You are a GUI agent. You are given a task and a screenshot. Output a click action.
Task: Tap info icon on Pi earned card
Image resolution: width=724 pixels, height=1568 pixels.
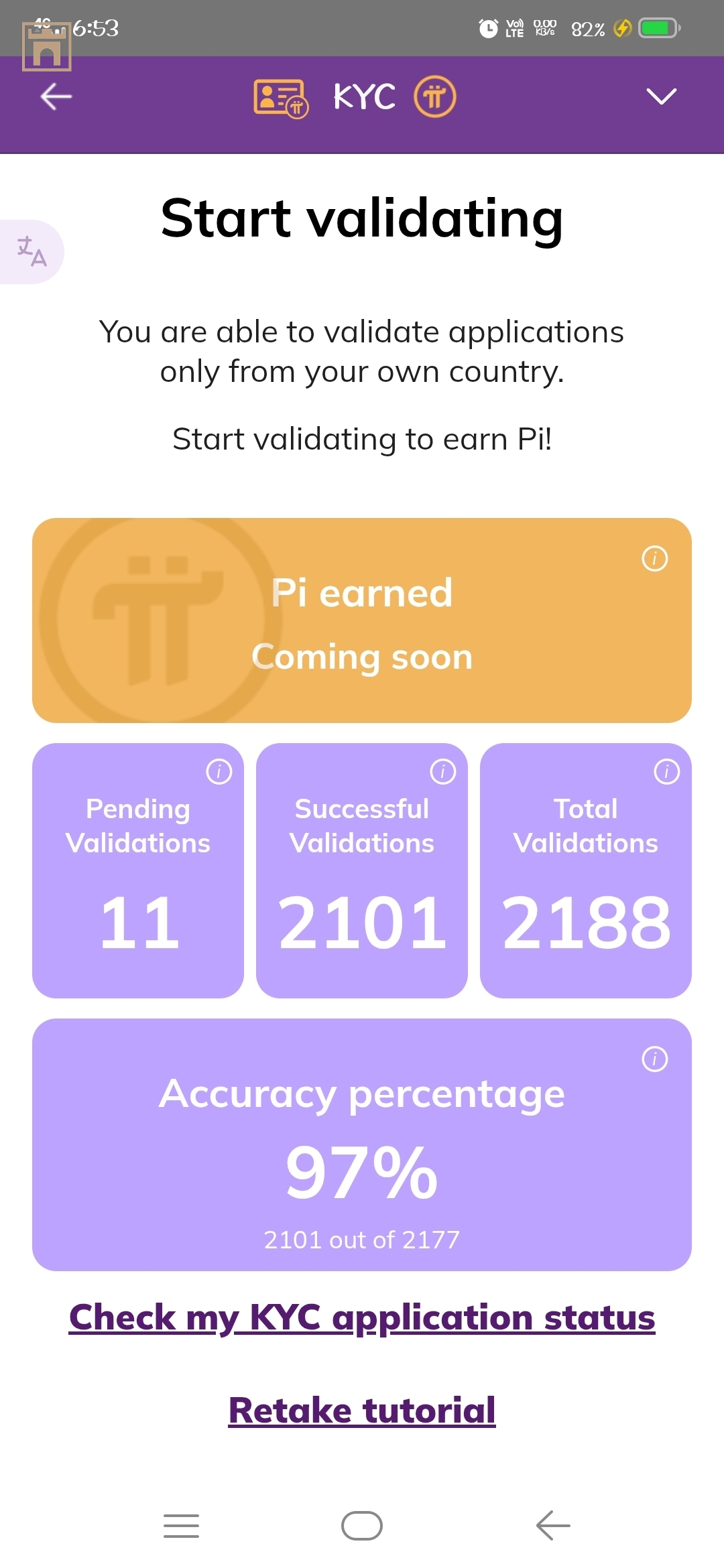pyautogui.click(x=654, y=558)
